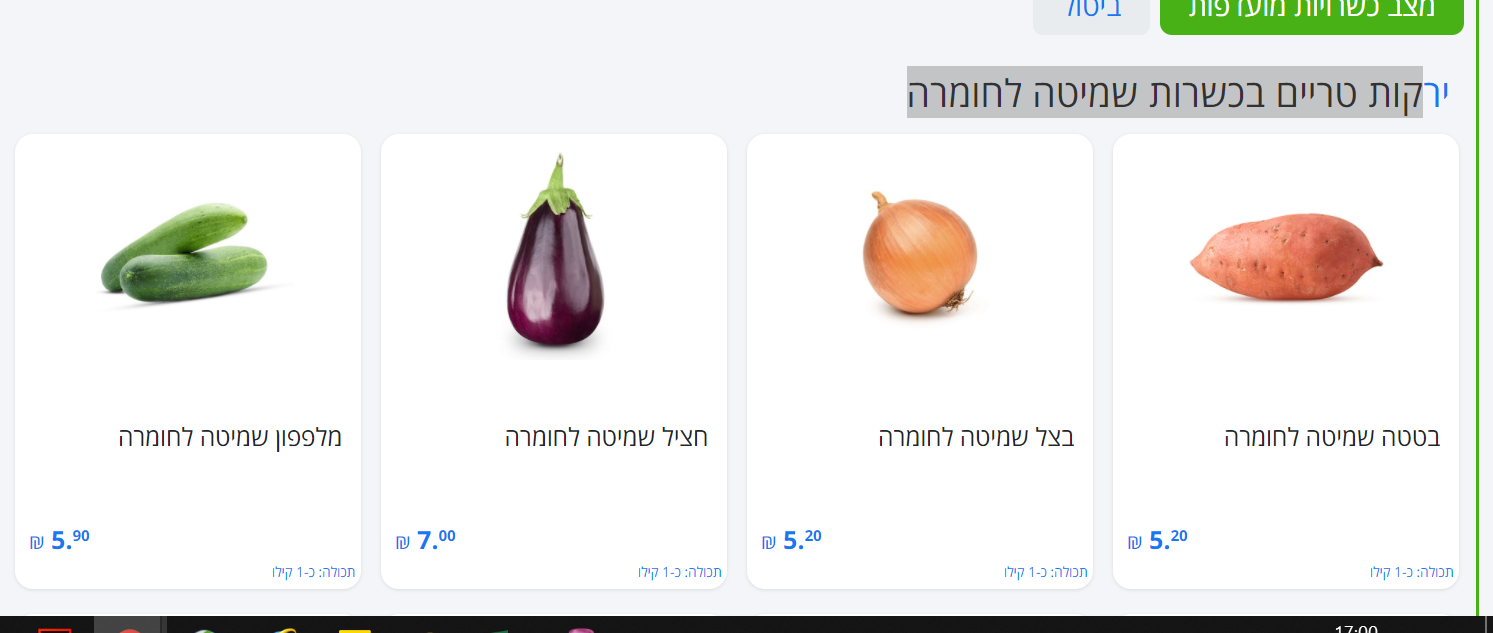
Task: Tap the green מצב כשרויות מועדפות button
Action: (x=1311, y=12)
